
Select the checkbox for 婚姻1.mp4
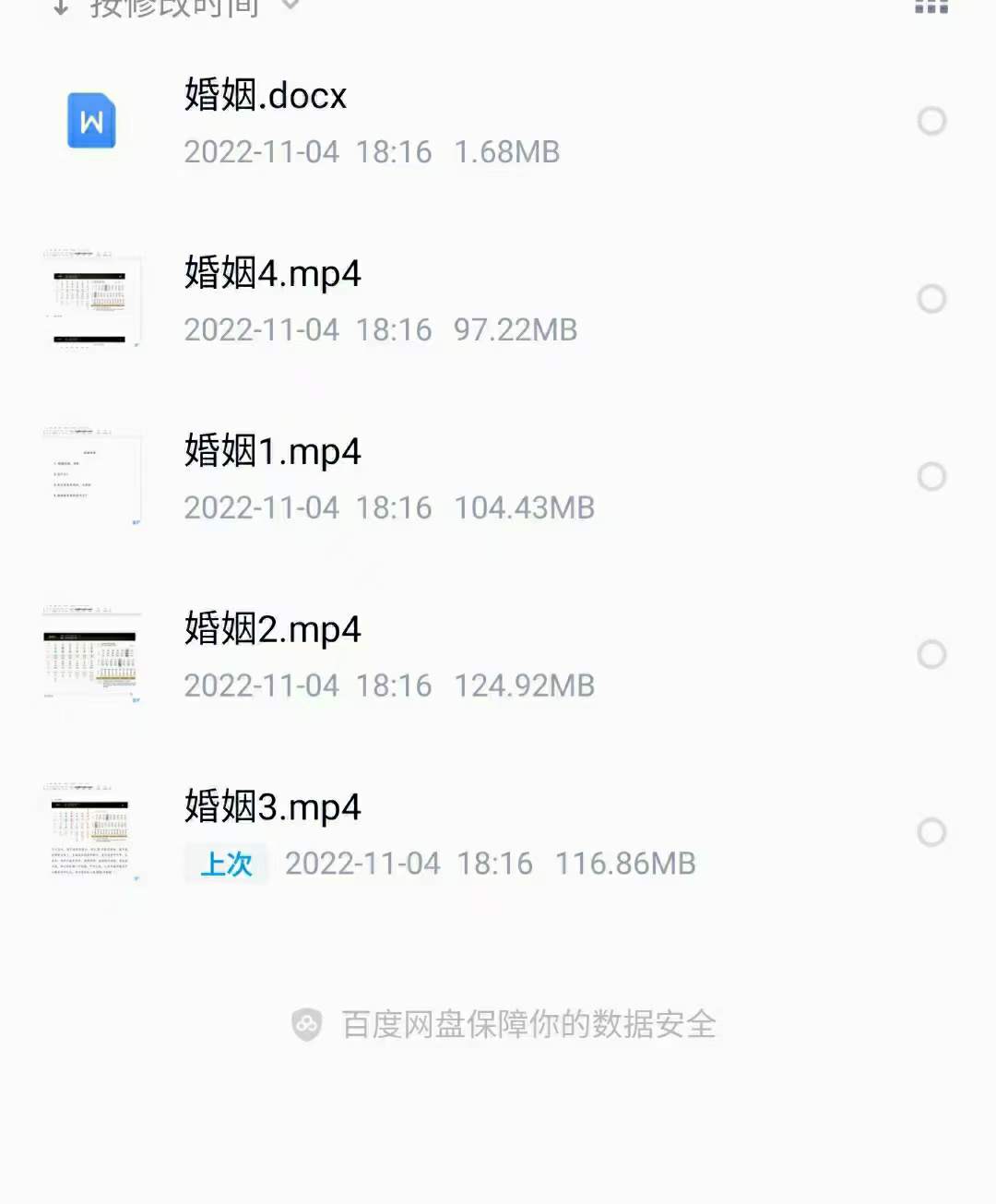931,477
